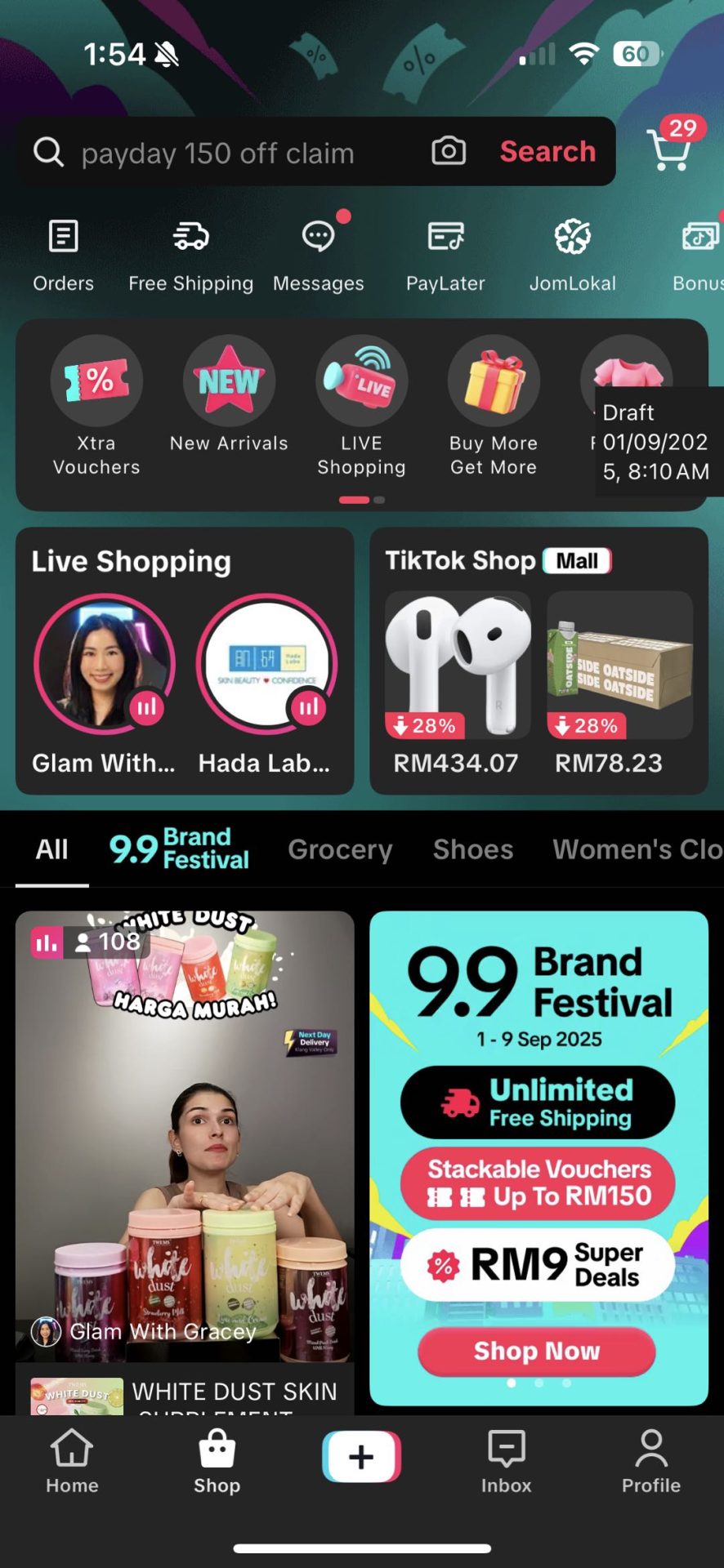Open Xtra Vouchers
724x1568 pixels.
point(96,406)
